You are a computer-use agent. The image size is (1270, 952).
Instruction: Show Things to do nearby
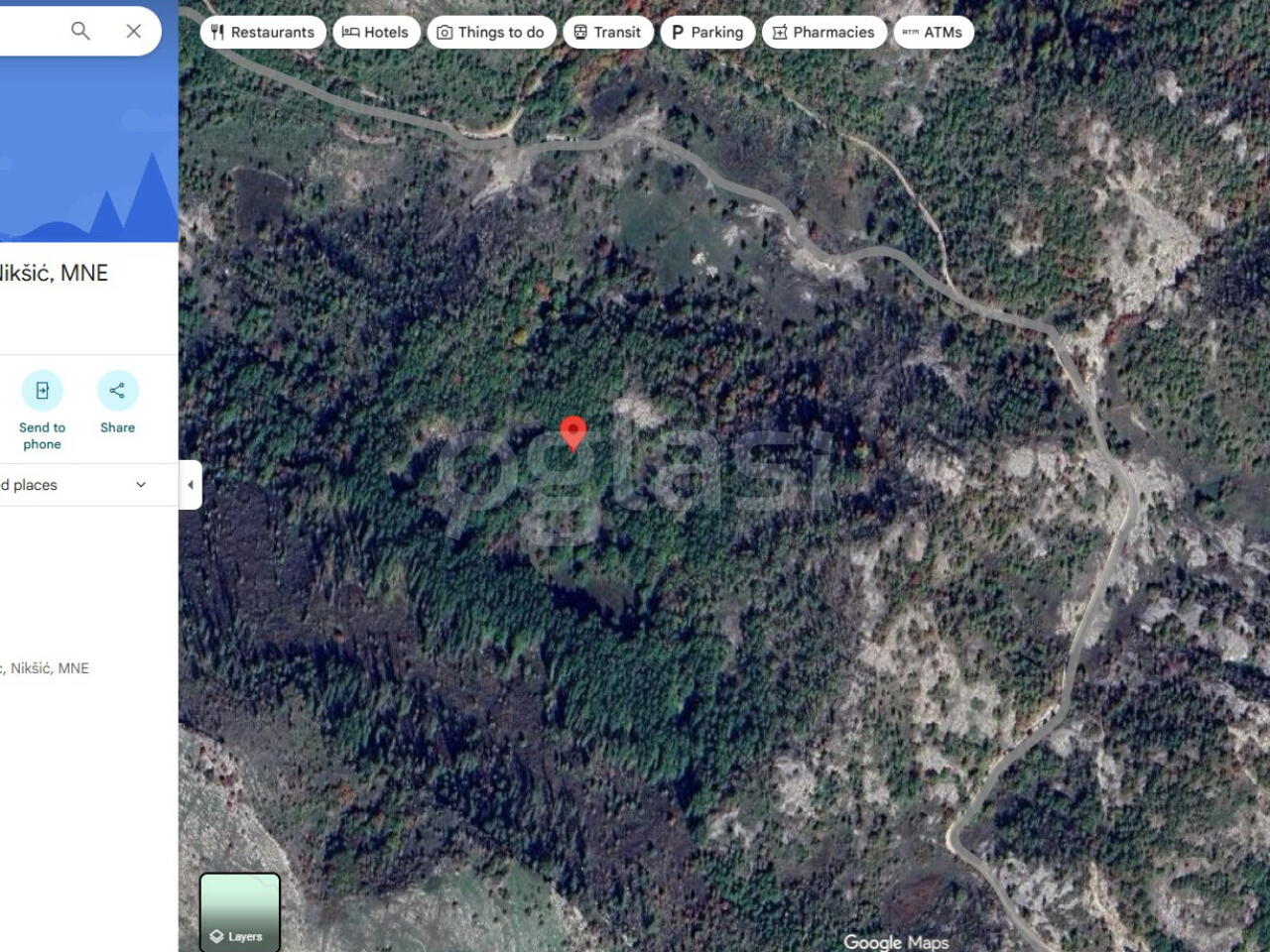(x=491, y=32)
